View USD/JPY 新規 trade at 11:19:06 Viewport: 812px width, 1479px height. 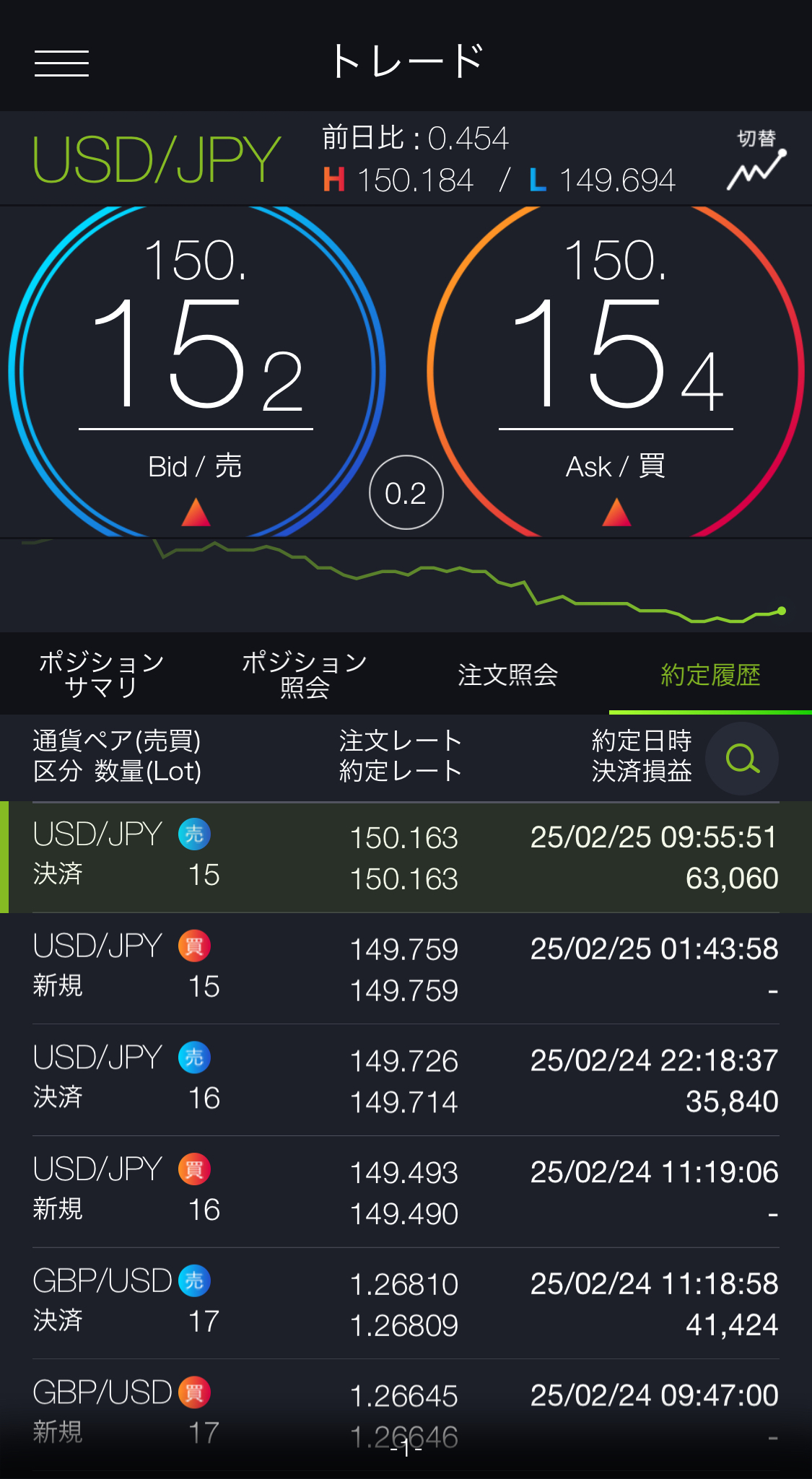[406, 1192]
